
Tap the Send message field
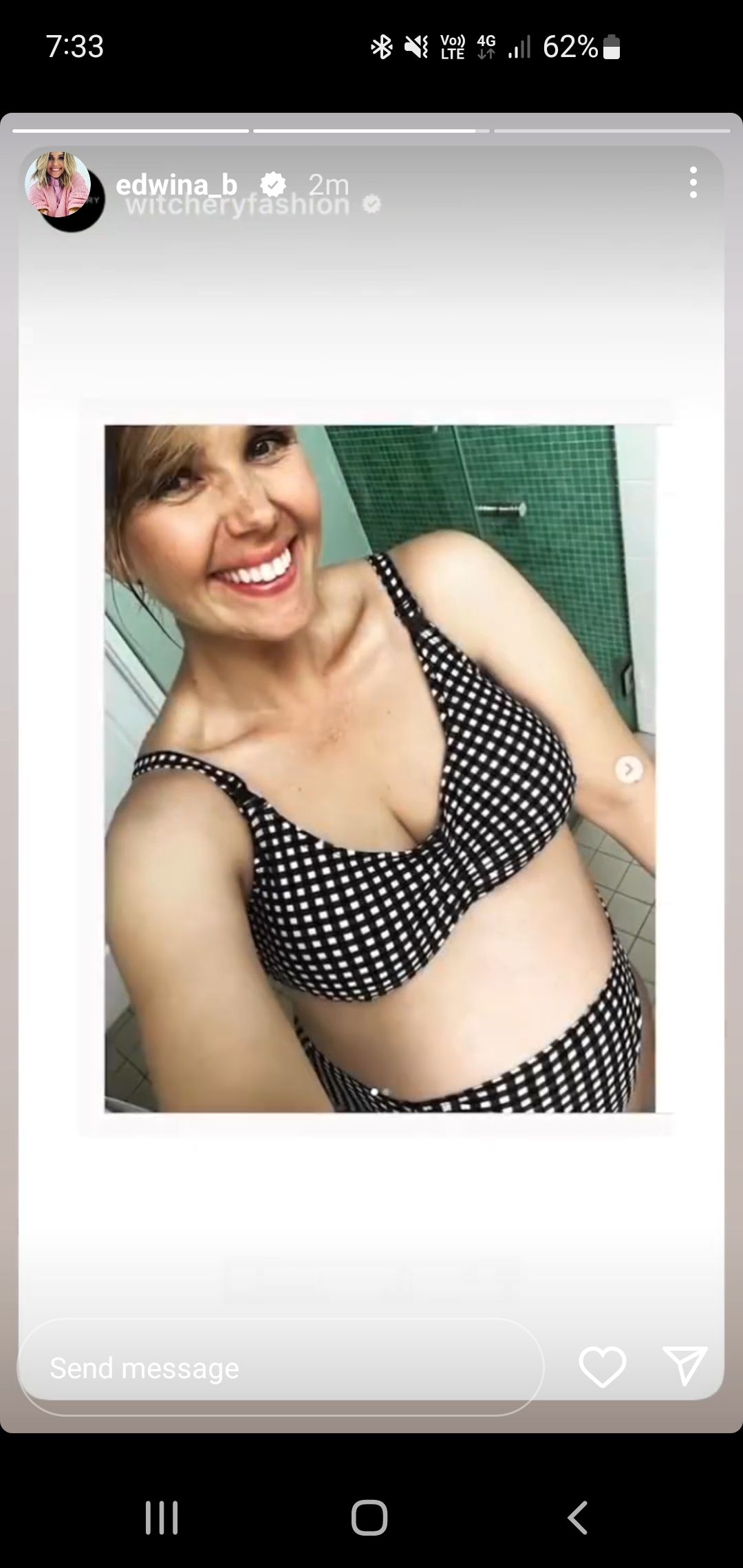coord(280,1368)
